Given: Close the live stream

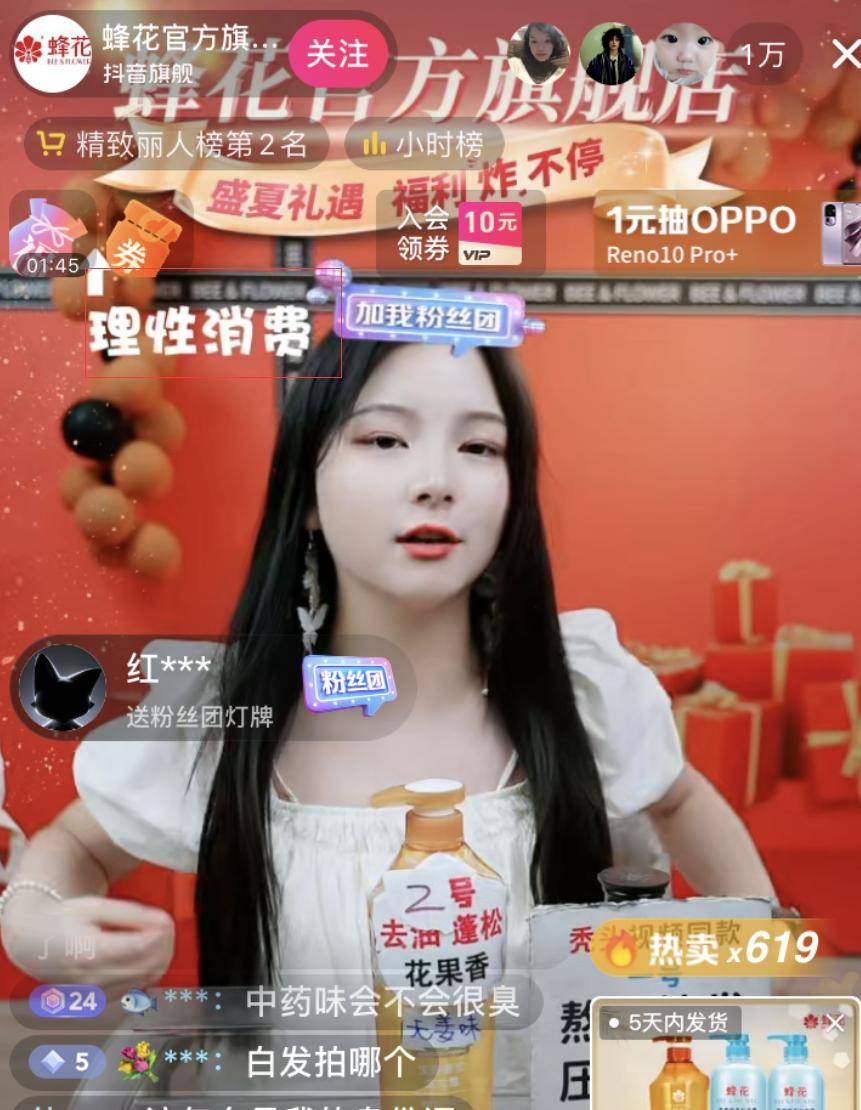Looking at the screenshot, I should (845, 54).
